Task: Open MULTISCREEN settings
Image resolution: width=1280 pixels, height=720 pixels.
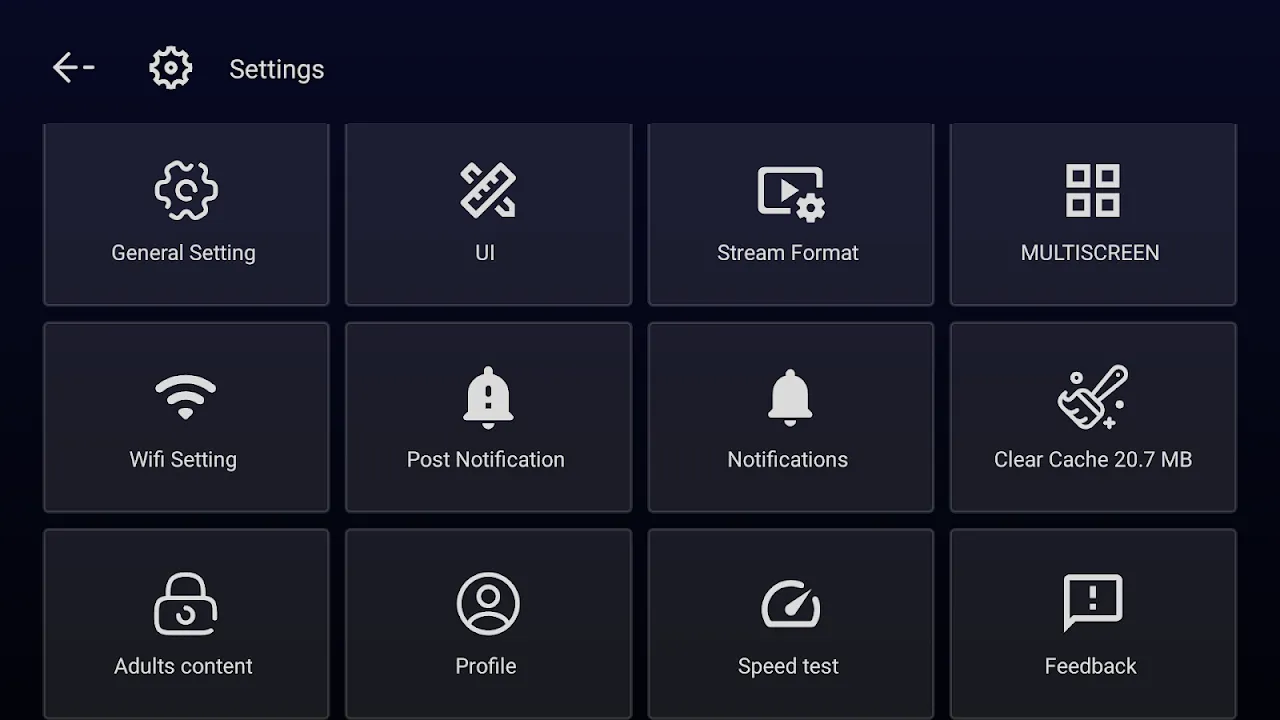Action: (x=1092, y=214)
